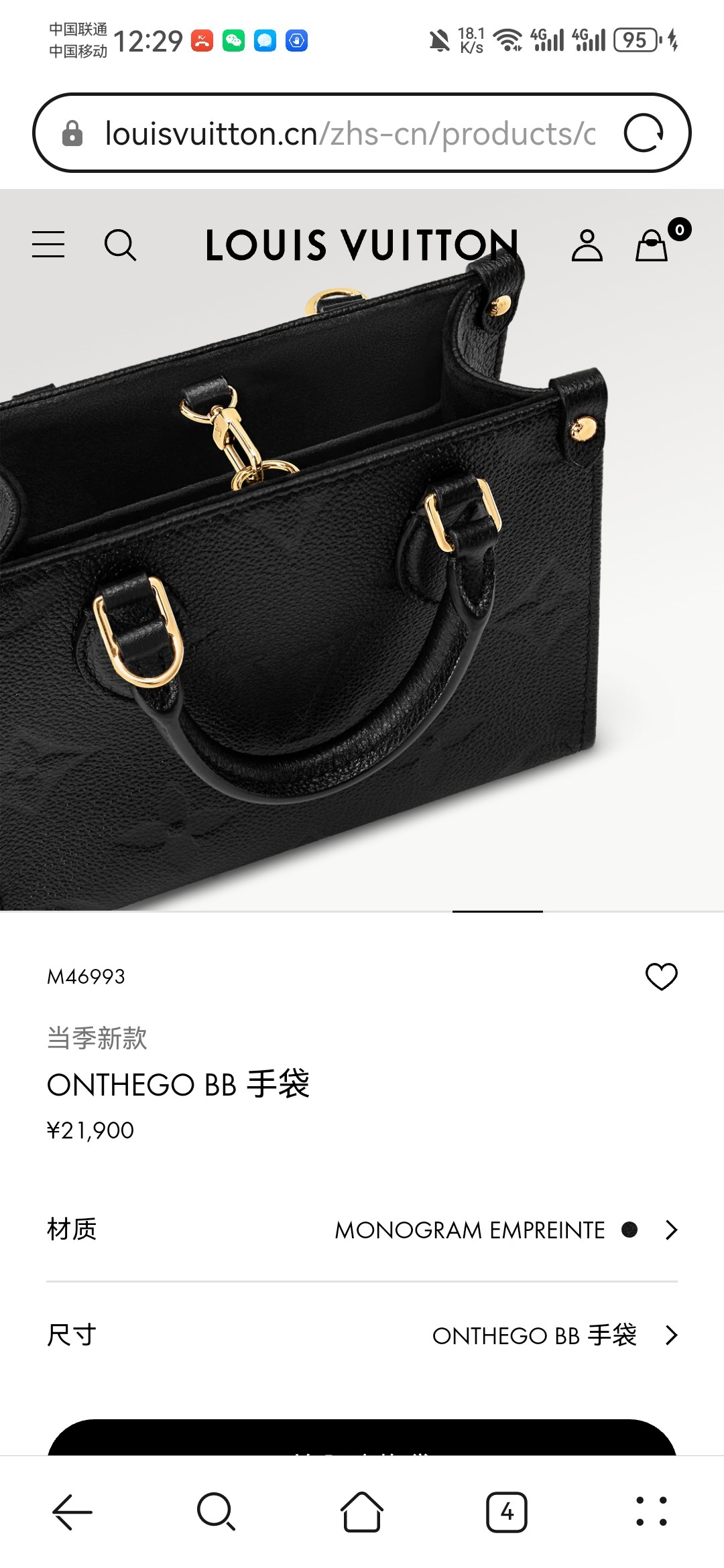Open the shopping bag cart
Viewport: 724px width, 1568px height.
(x=652, y=245)
